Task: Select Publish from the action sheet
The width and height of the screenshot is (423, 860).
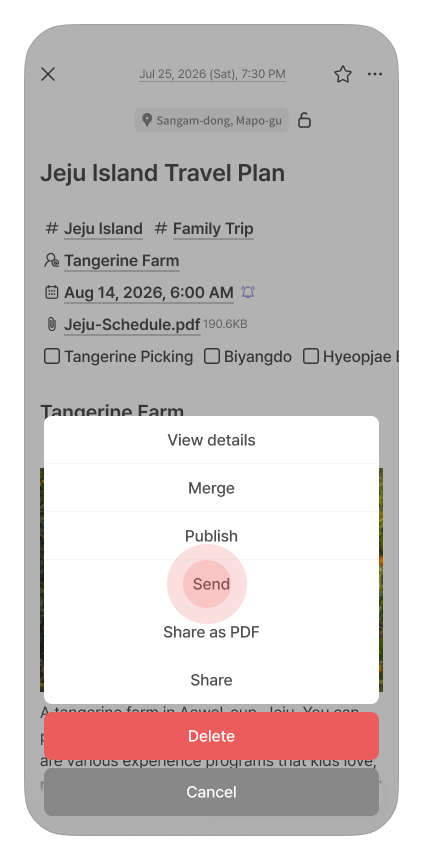Action: (211, 536)
